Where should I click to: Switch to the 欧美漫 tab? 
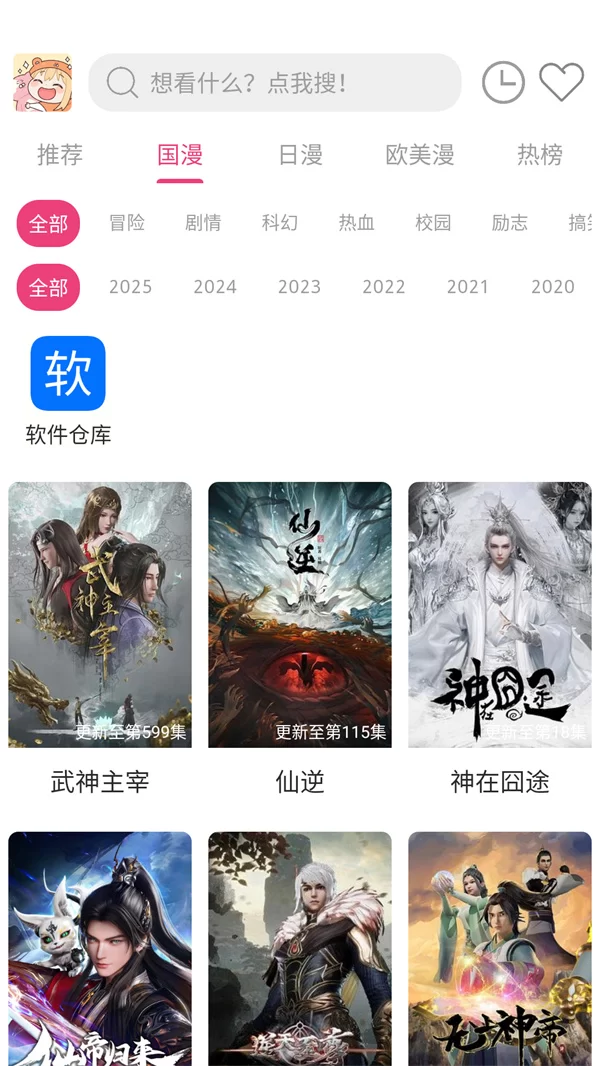click(420, 155)
